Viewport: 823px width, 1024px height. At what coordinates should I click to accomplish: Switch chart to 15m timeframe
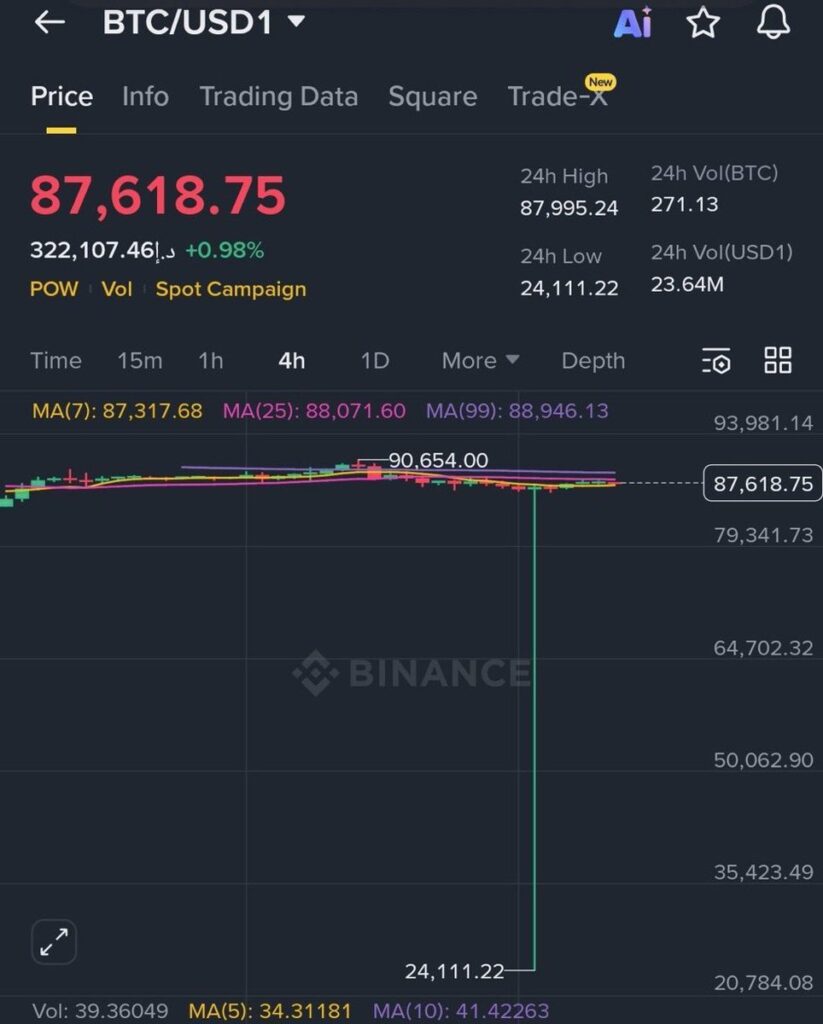(139, 361)
